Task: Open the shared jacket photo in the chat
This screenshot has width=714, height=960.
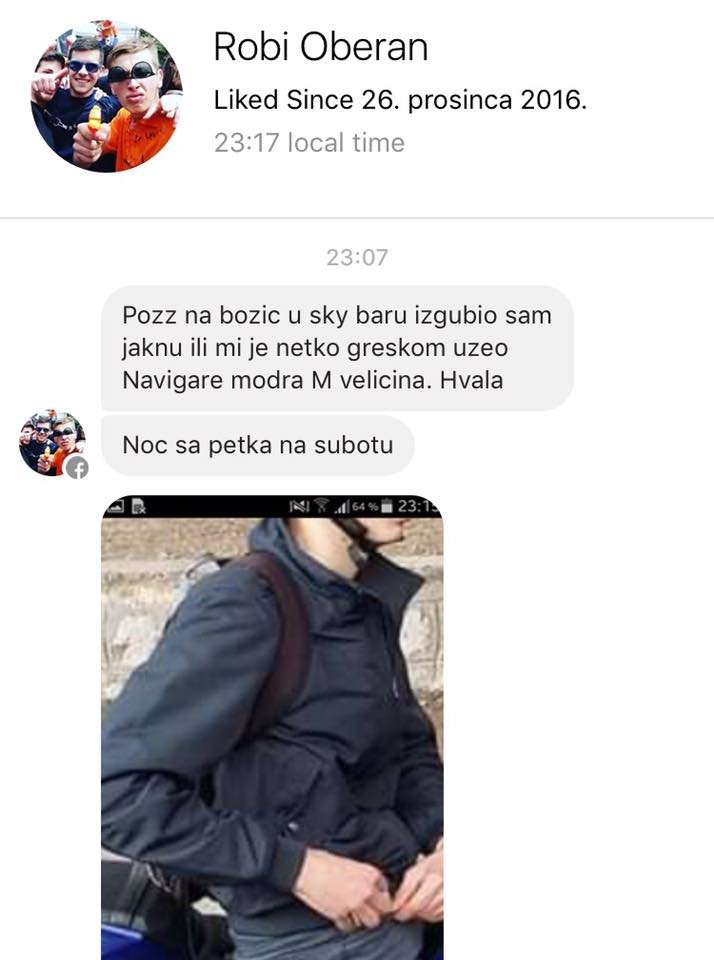Action: (x=272, y=730)
